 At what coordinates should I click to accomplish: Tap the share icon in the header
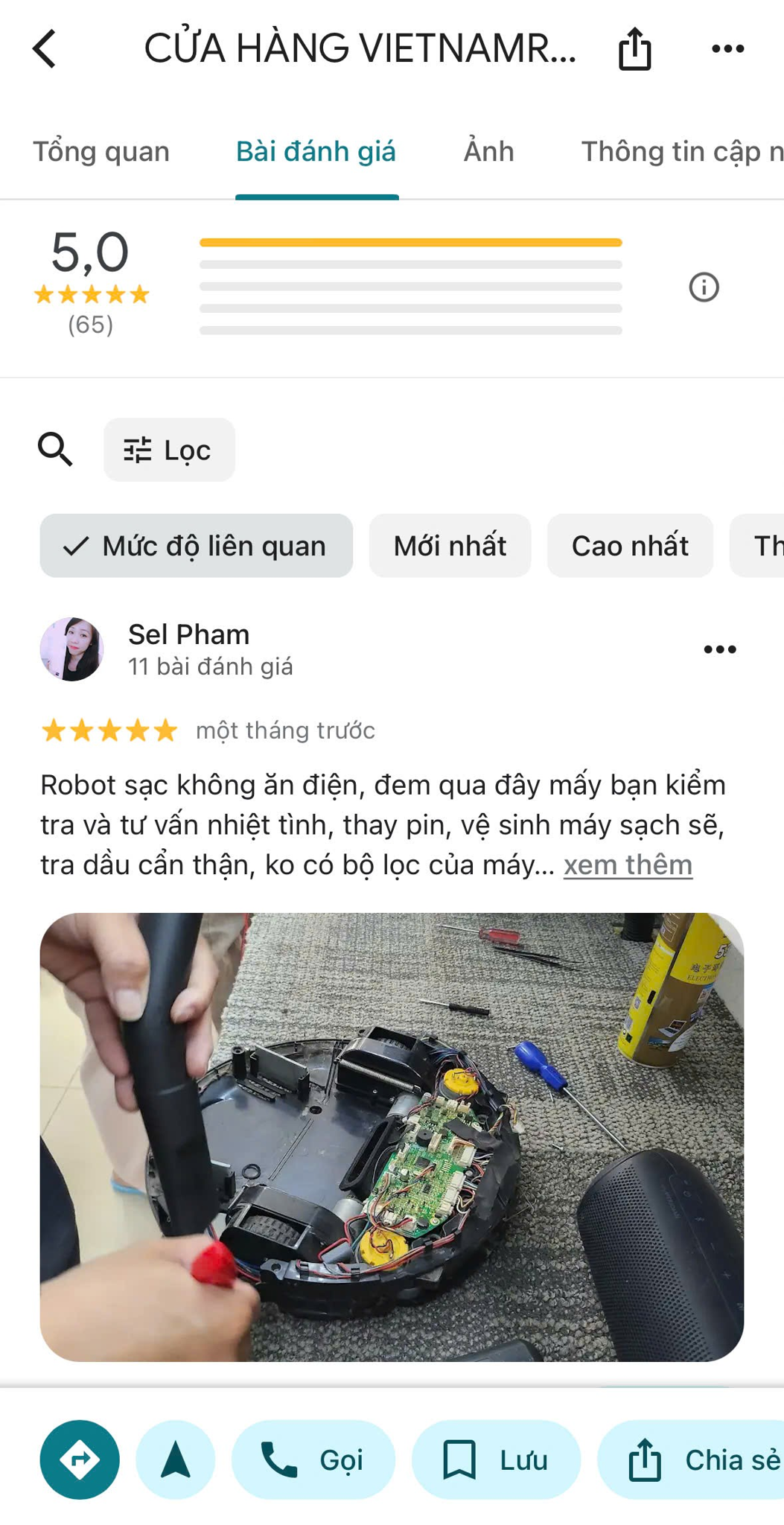[x=634, y=49]
